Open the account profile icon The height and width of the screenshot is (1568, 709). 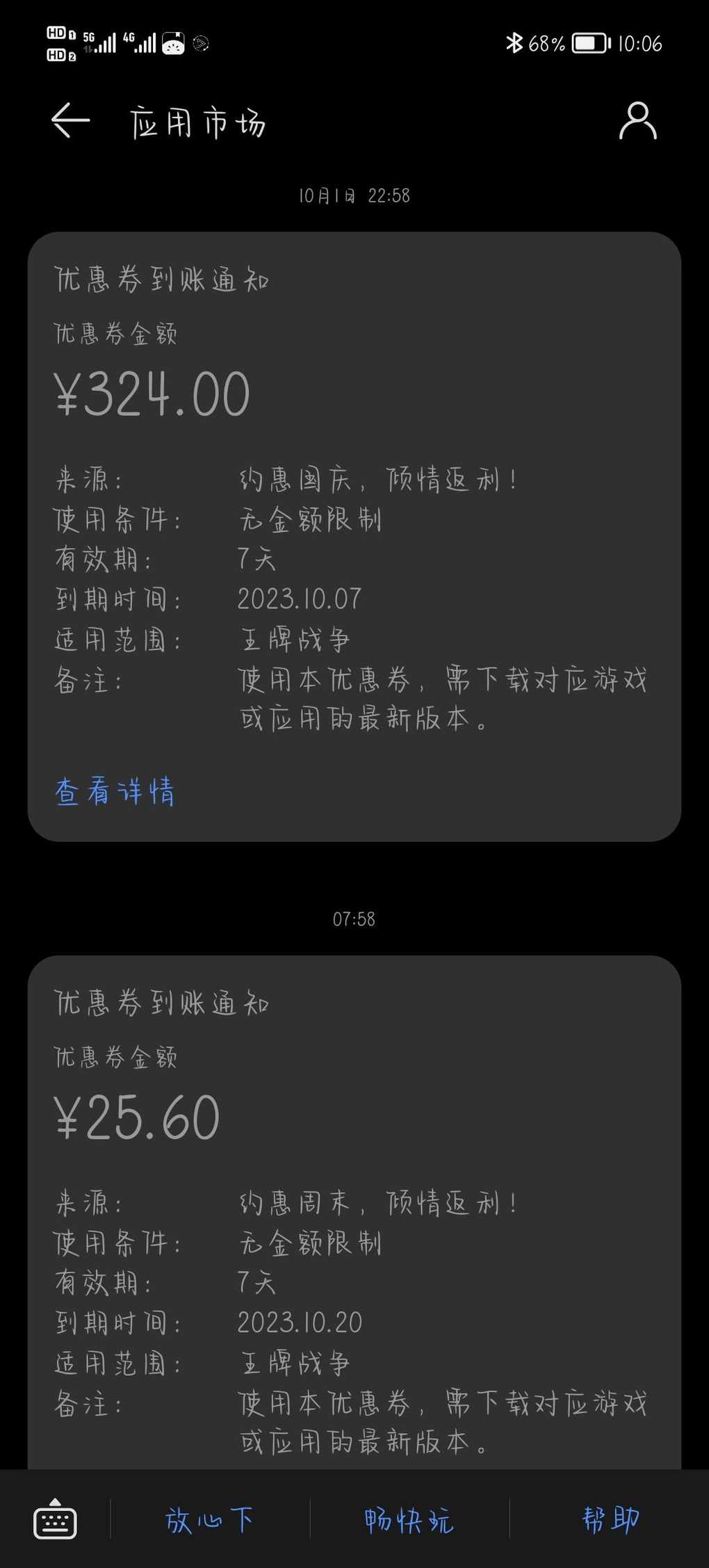tap(637, 121)
